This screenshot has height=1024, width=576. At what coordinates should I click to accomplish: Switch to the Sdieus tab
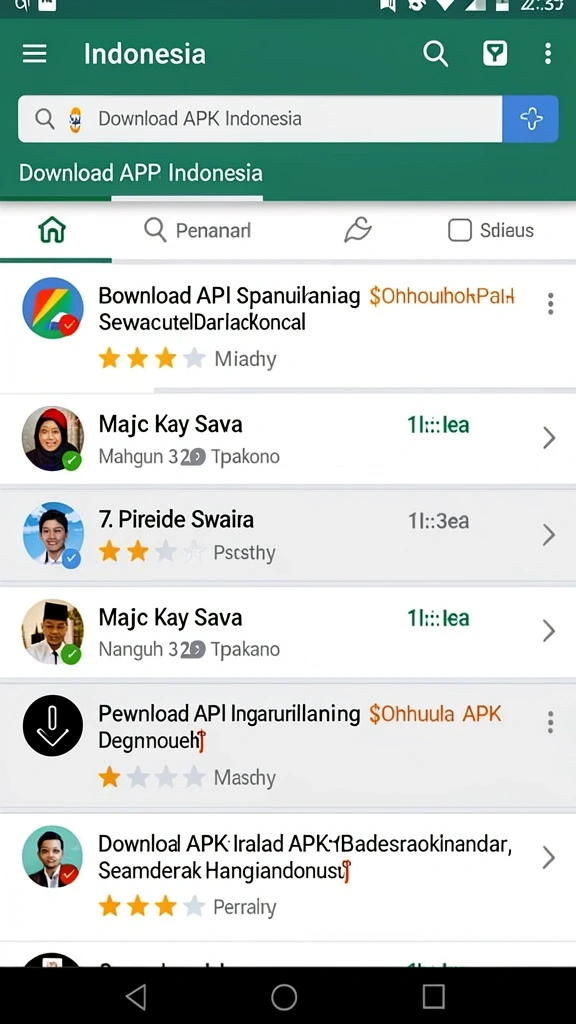491,230
